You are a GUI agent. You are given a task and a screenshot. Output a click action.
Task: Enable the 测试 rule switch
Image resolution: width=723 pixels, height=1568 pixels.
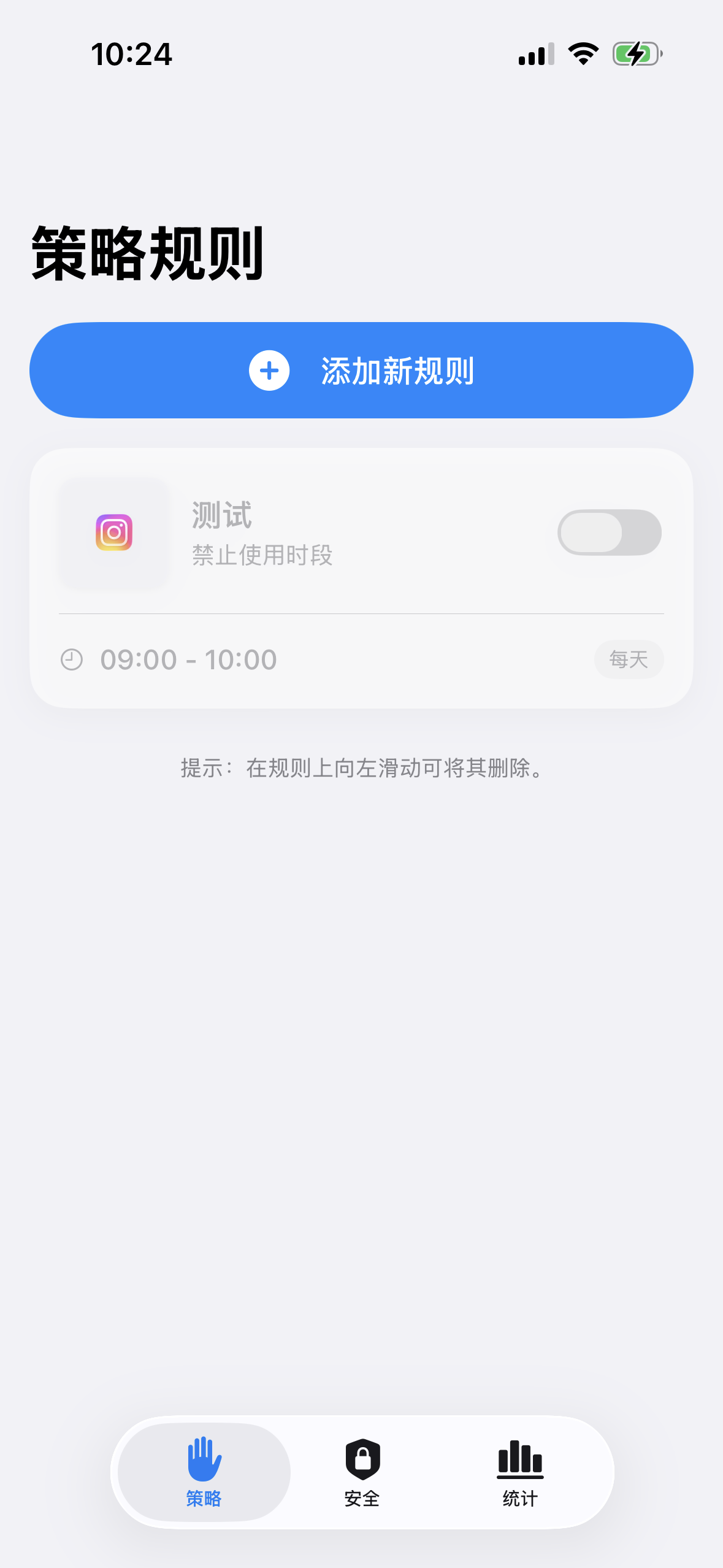pos(609,532)
